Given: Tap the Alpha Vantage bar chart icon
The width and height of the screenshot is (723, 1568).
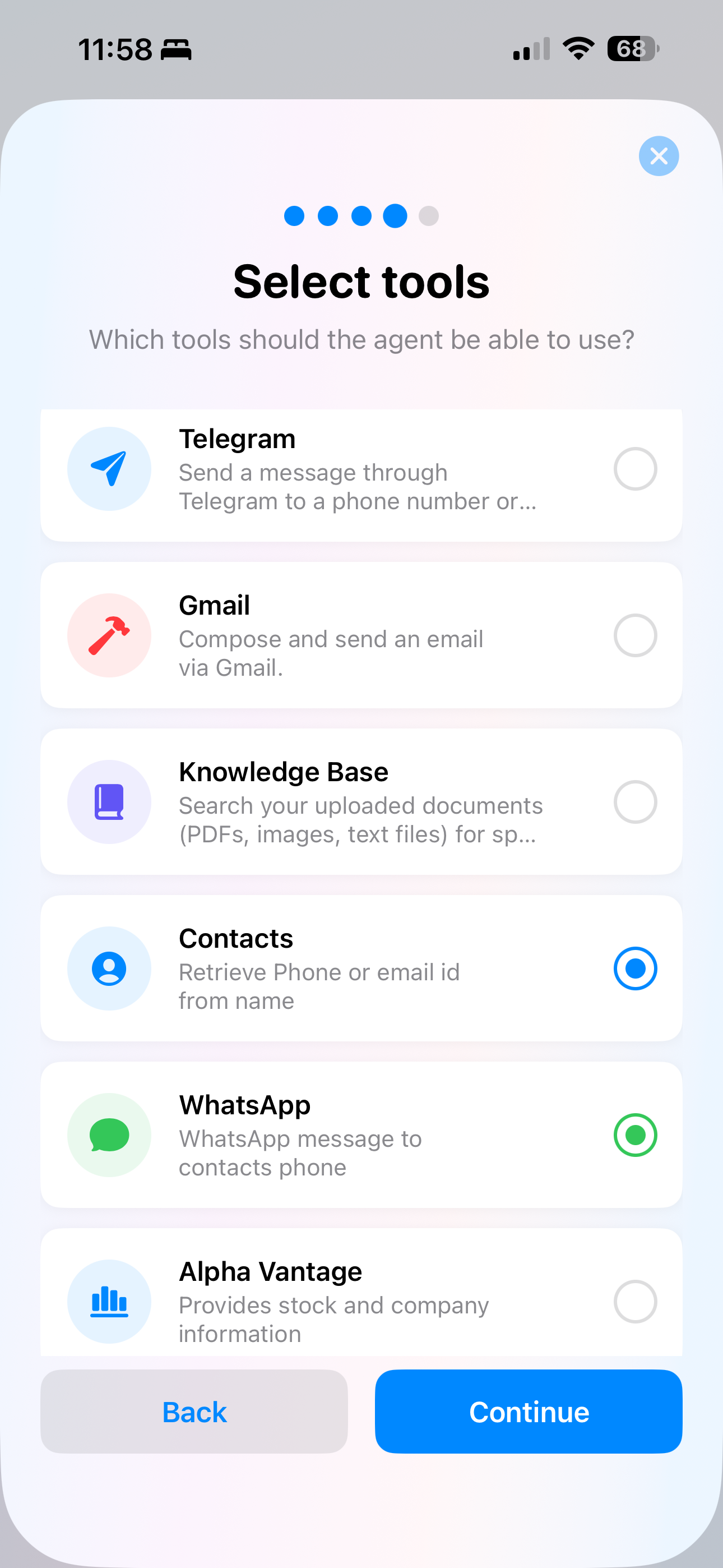Looking at the screenshot, I should [x=109, y=1302].
